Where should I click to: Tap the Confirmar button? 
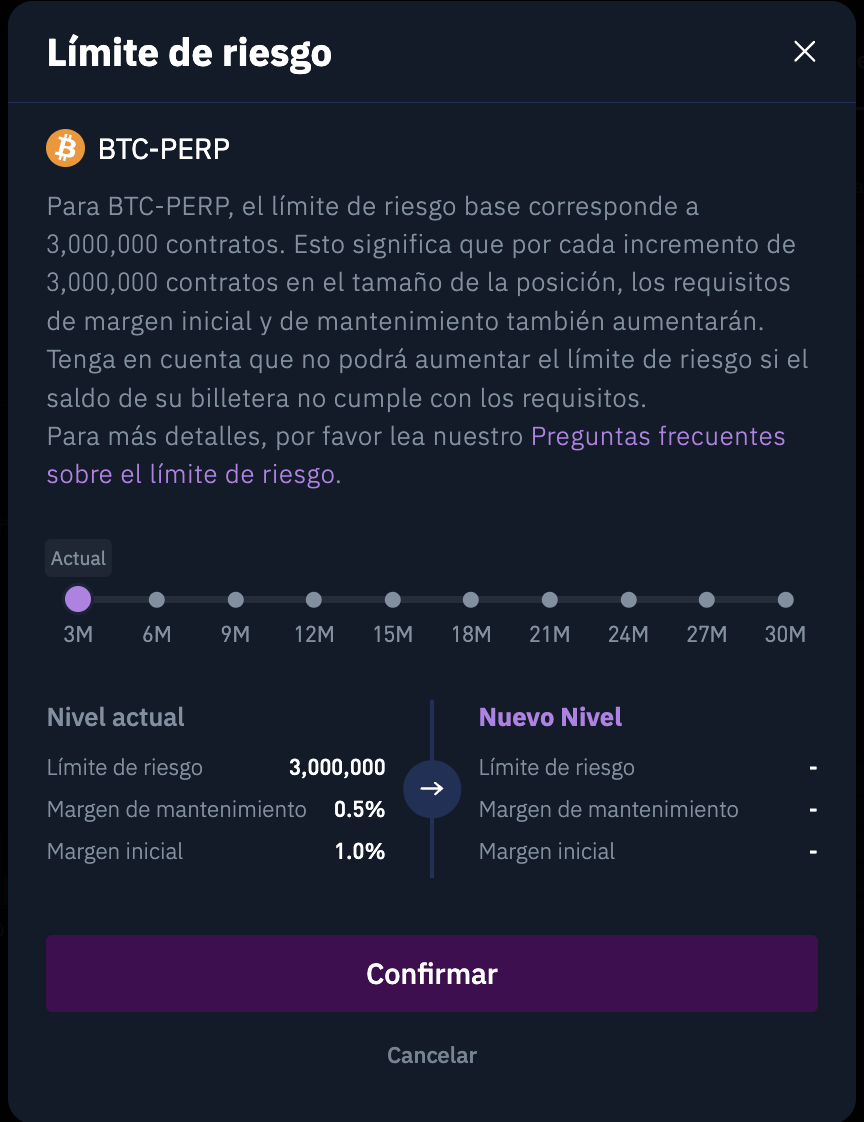click(x=432, y=974)
